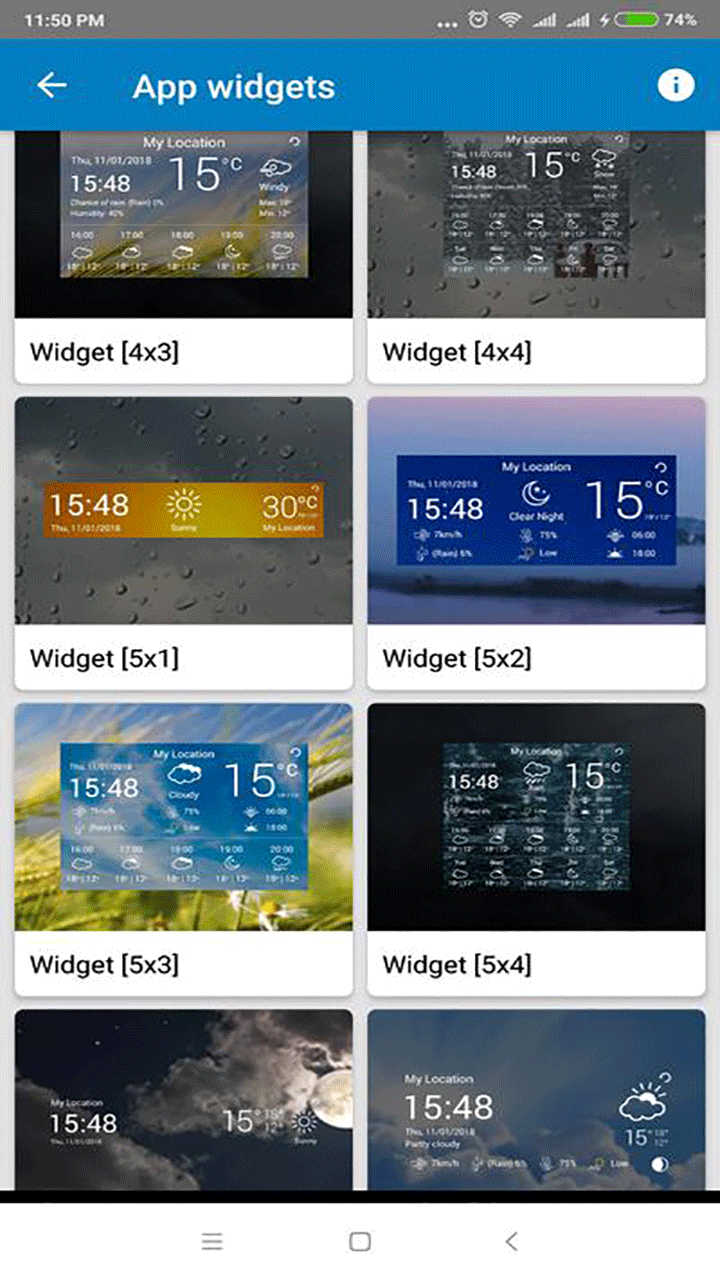Select the Widget [5x2] preview

pos(536,512)
